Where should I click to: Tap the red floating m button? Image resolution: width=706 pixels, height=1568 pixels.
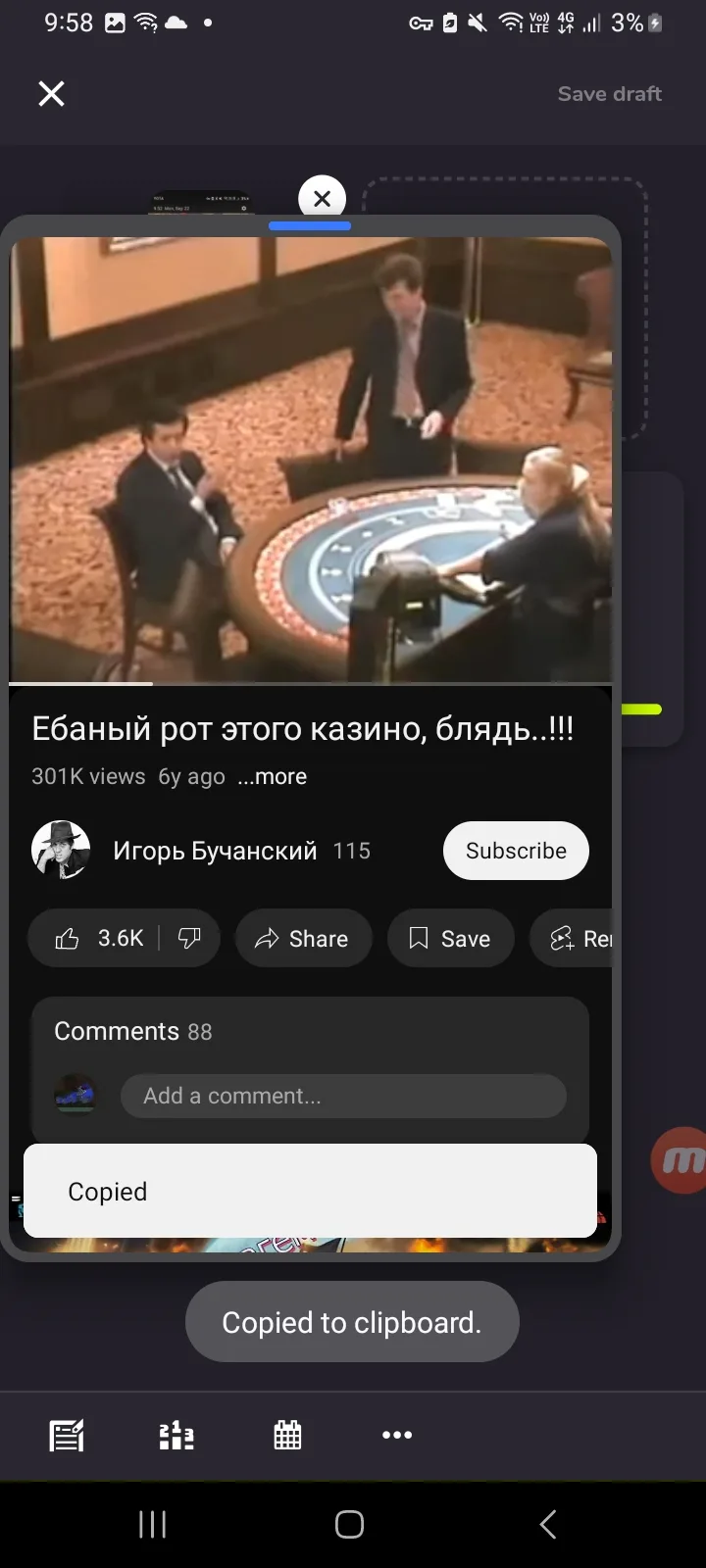[679, 1160]
